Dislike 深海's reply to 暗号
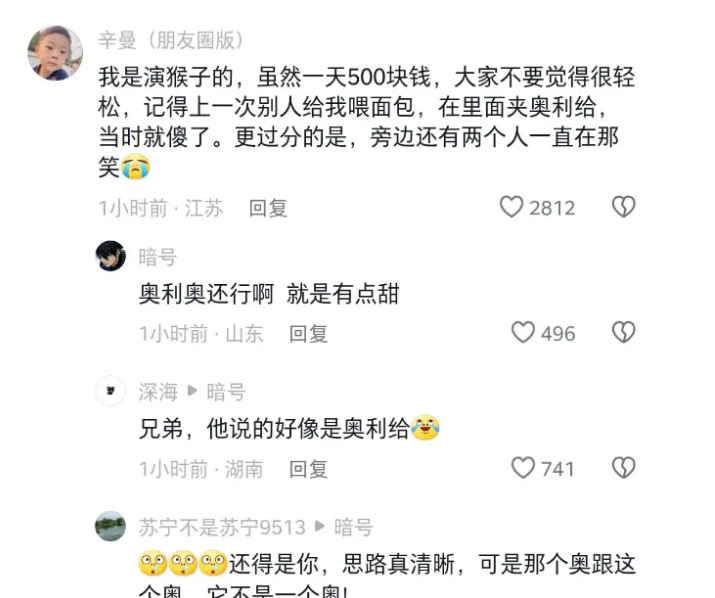Image resolution: width=715 pixels, height=598 pixels. [624, 467]
